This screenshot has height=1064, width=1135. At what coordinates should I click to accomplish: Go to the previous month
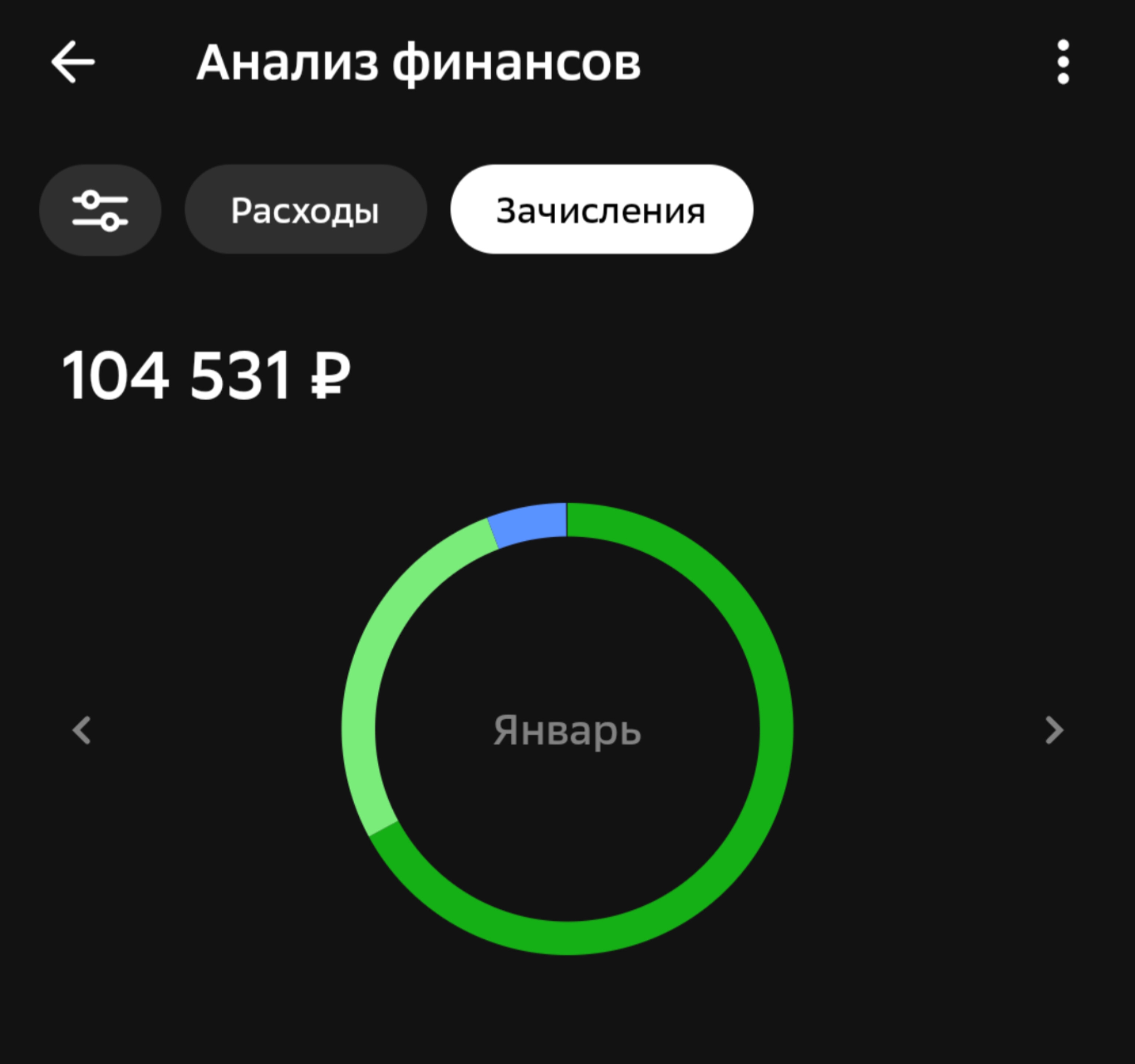coord(82,730)
